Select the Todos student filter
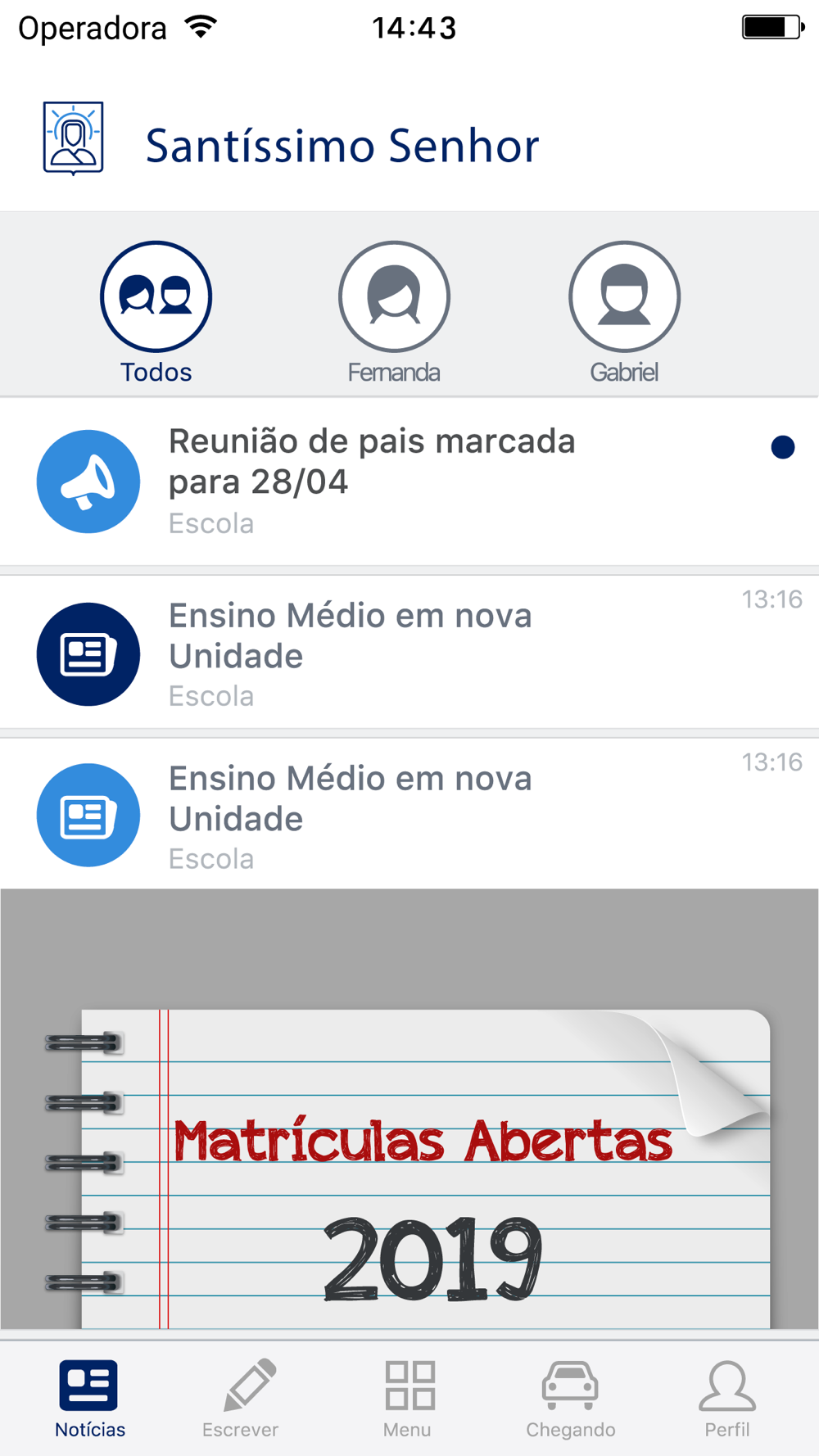Screen dimensions: 819x1456 (x=156, y=312)
